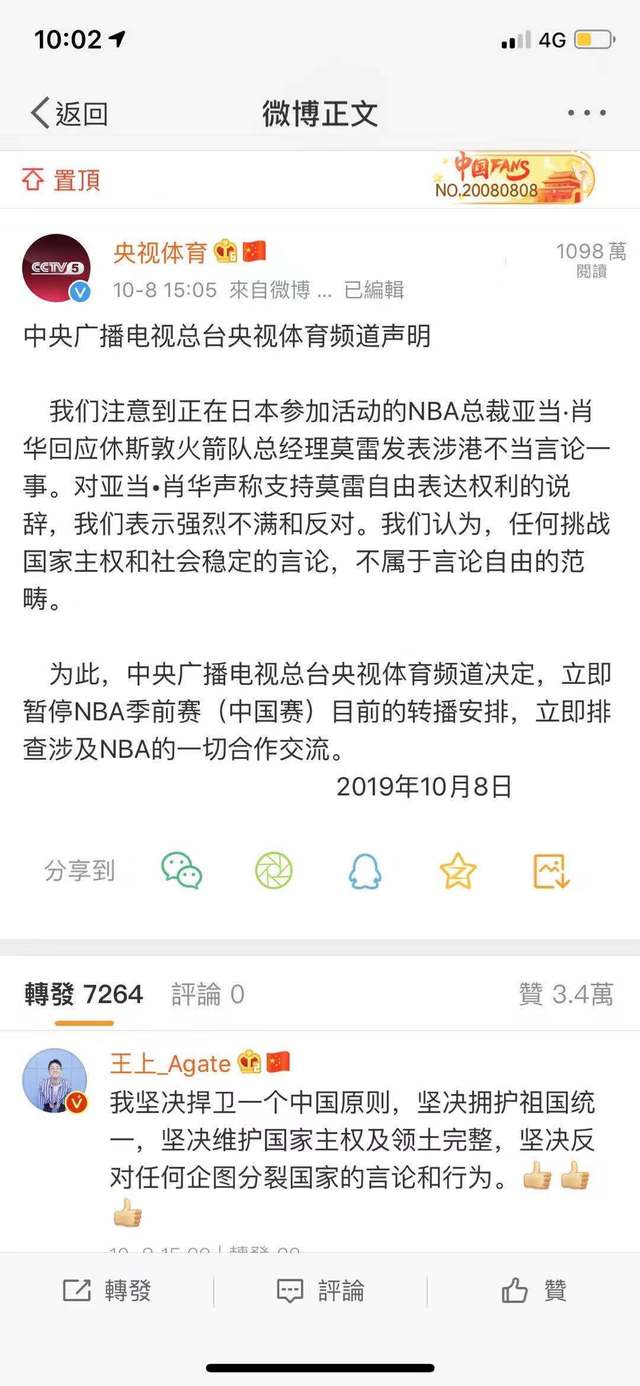This screenshot has width=640, height=1386.
Task: Write a comment via bottom 評論
Action: pos(320,1291)
